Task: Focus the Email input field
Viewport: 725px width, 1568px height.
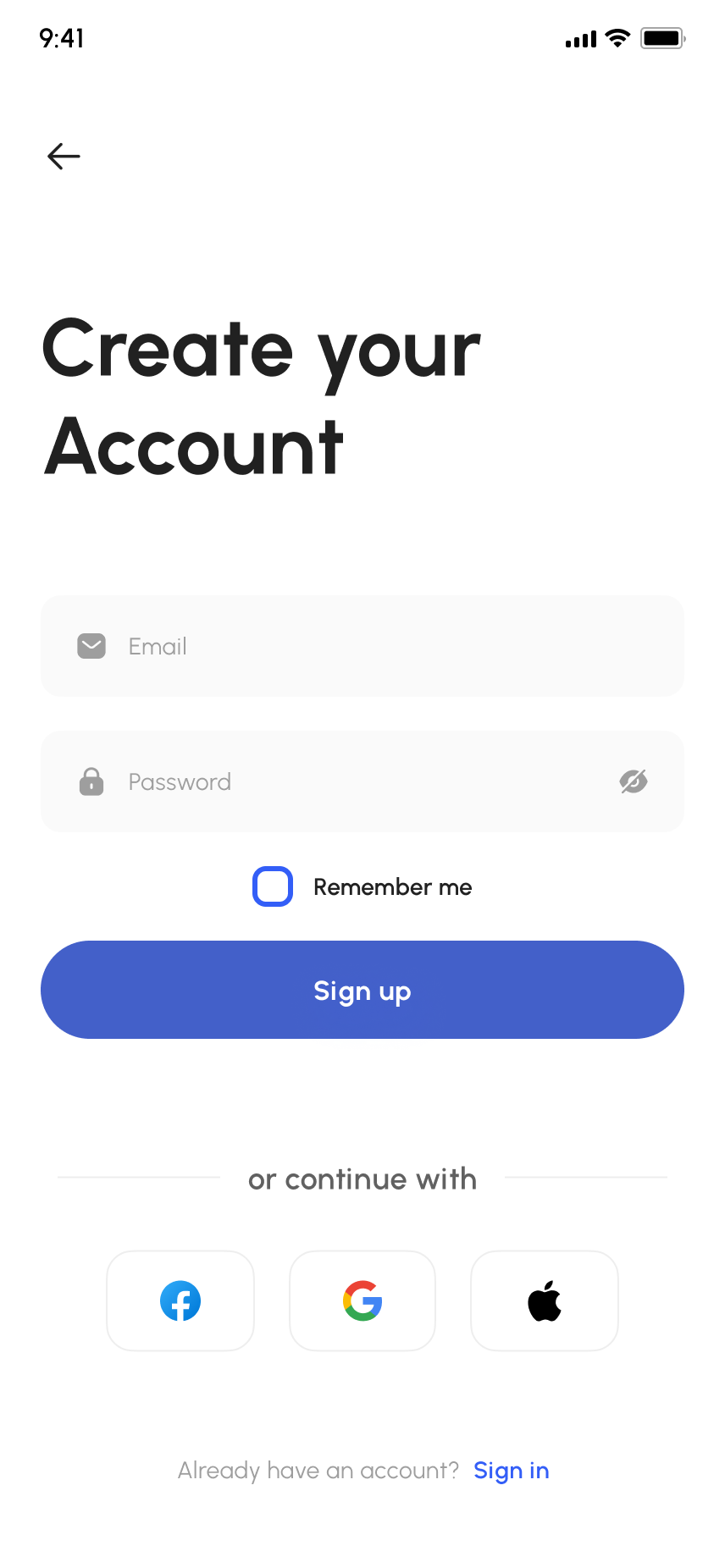Action: [x=362, y=646]
